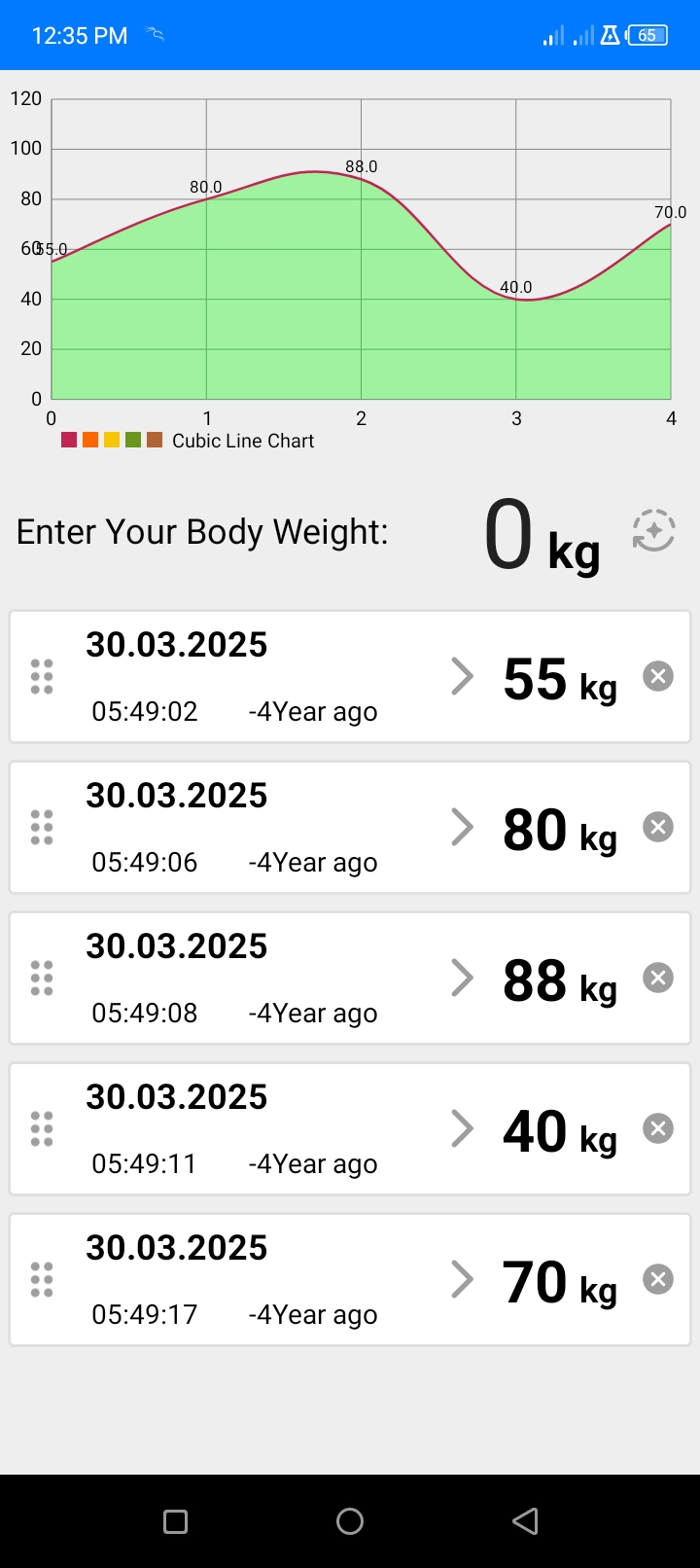700x1568 pixels.
Task: Tap the body weight value field showing 0 kg
Action: (541, 535)
